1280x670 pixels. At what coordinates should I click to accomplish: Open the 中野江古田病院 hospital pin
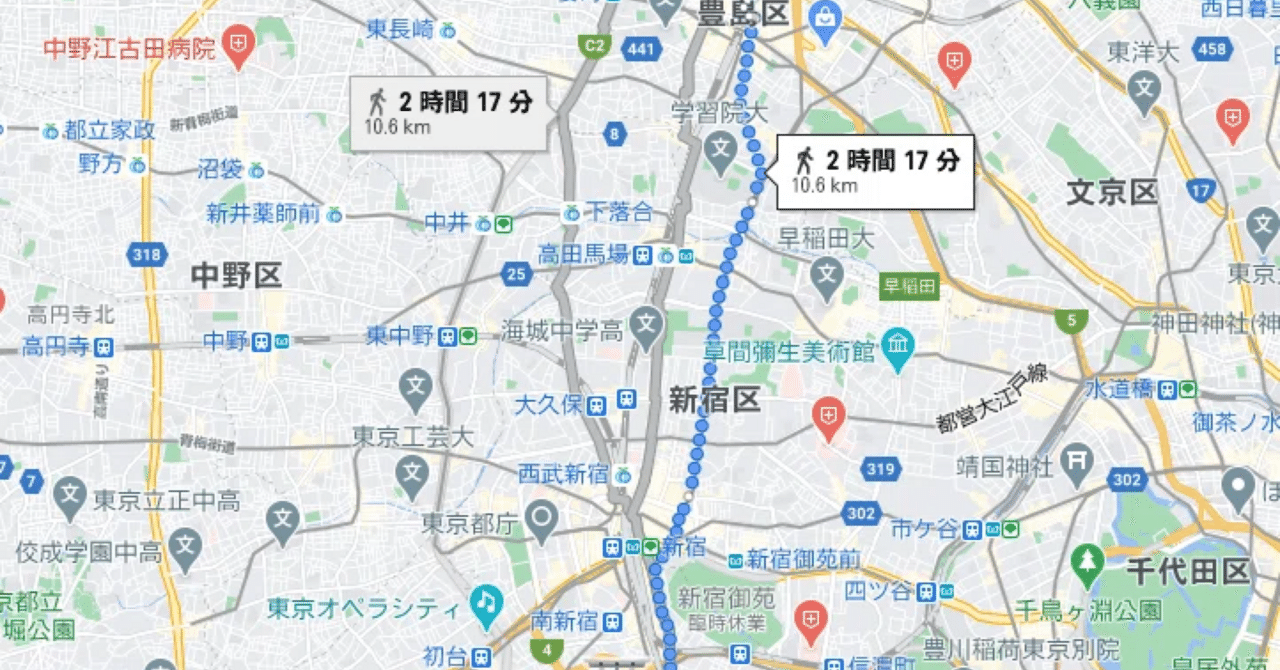point(238,46)
